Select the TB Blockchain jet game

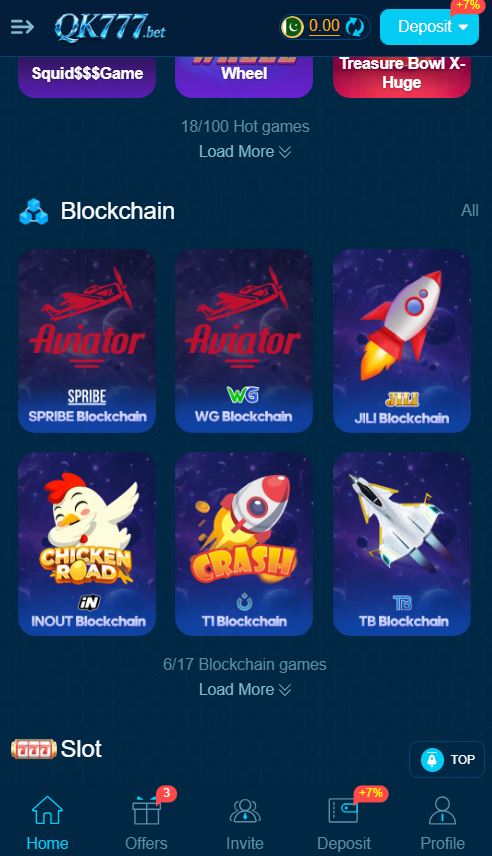(x=402, y=544)
